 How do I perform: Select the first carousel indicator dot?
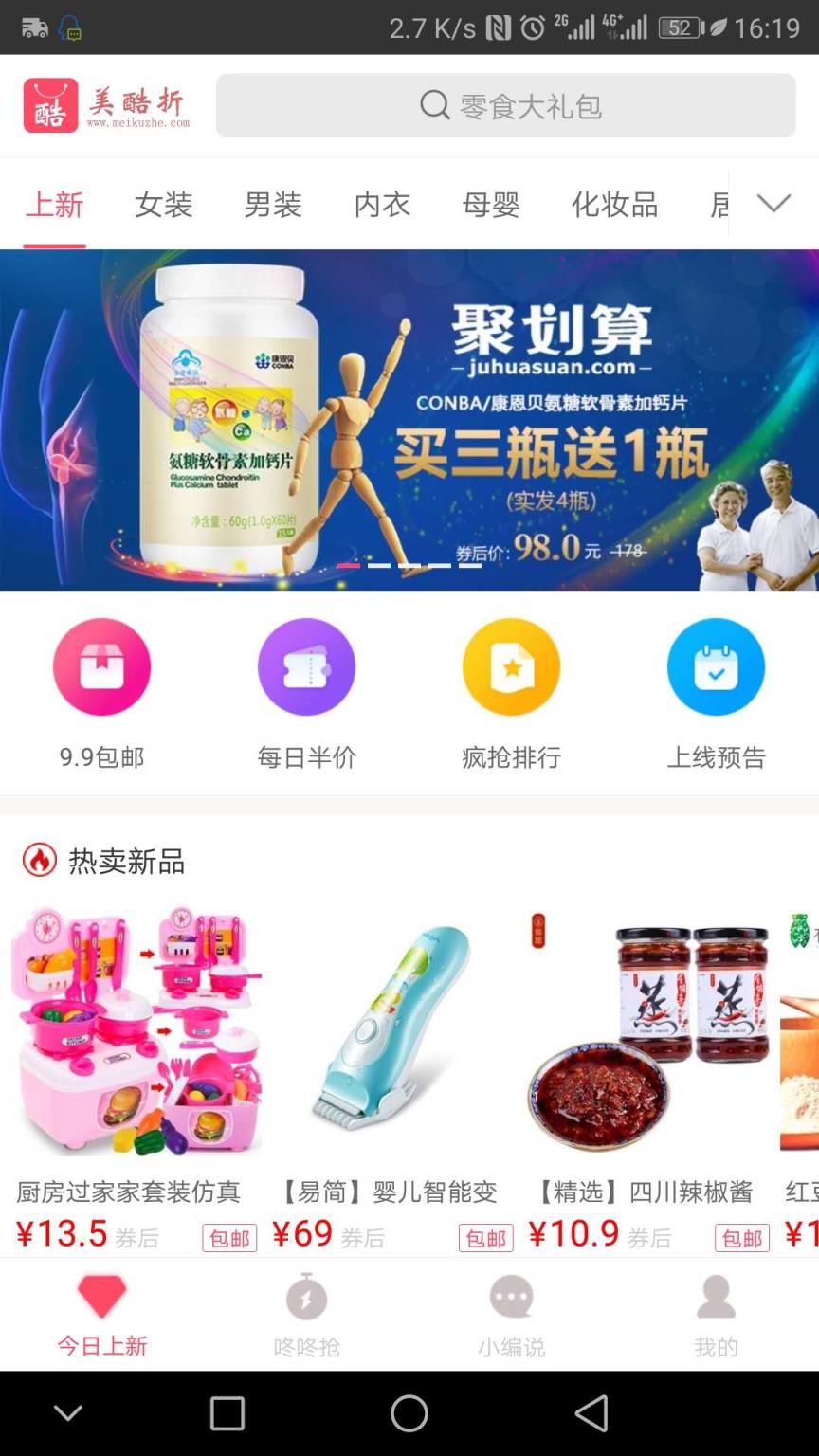349,566
